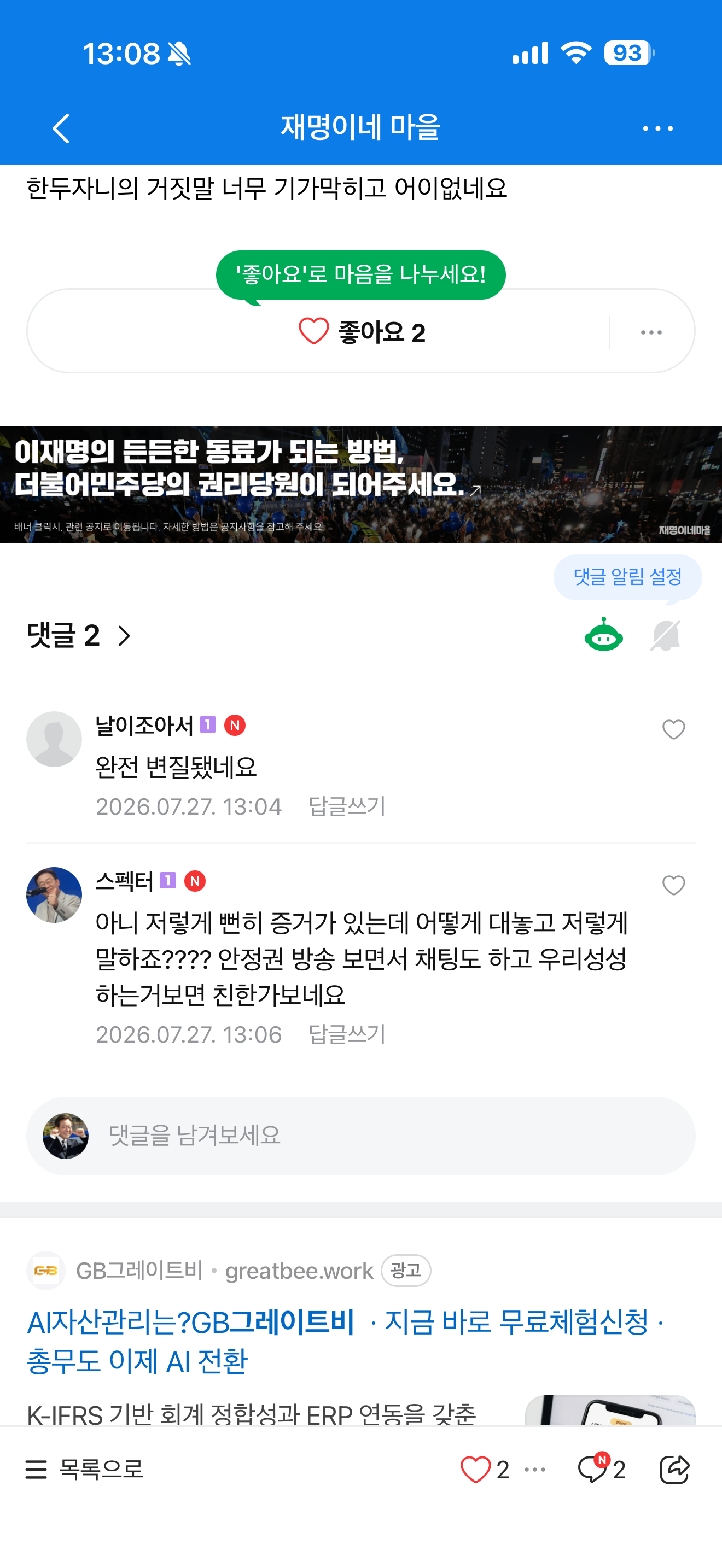The width and height of the screenshot is (722, 1568).
Task: Reply to 날이조아서 with 답글쓰기
Action: (347, 806)
